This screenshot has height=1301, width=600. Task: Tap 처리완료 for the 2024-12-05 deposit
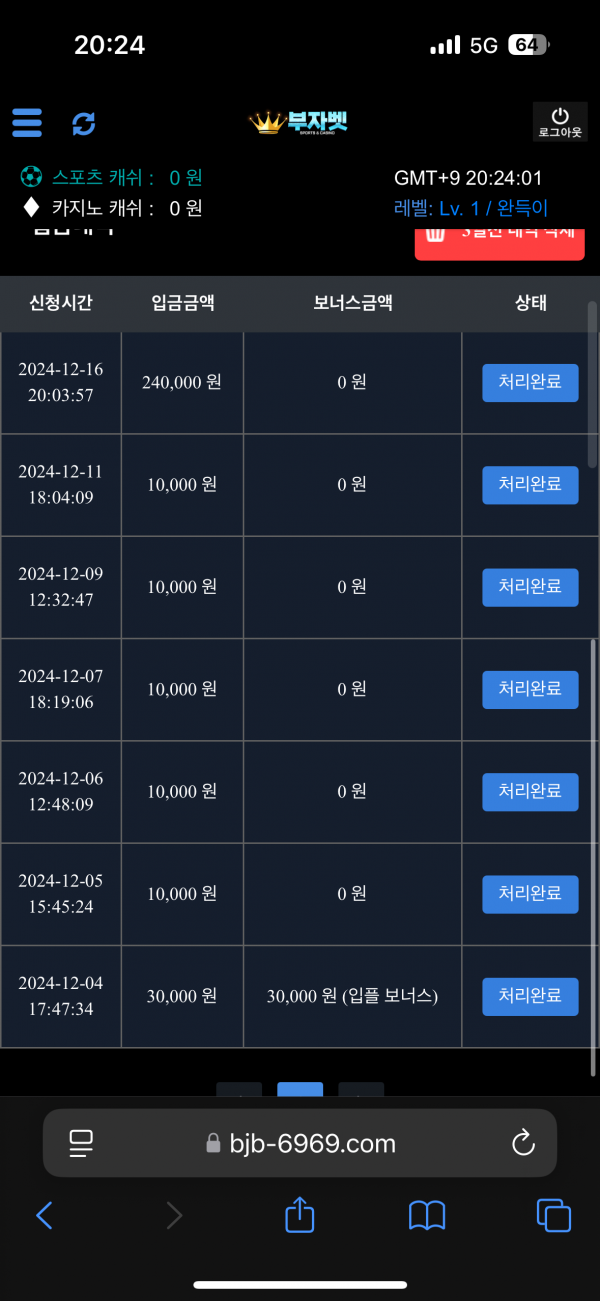click(530, 894)
